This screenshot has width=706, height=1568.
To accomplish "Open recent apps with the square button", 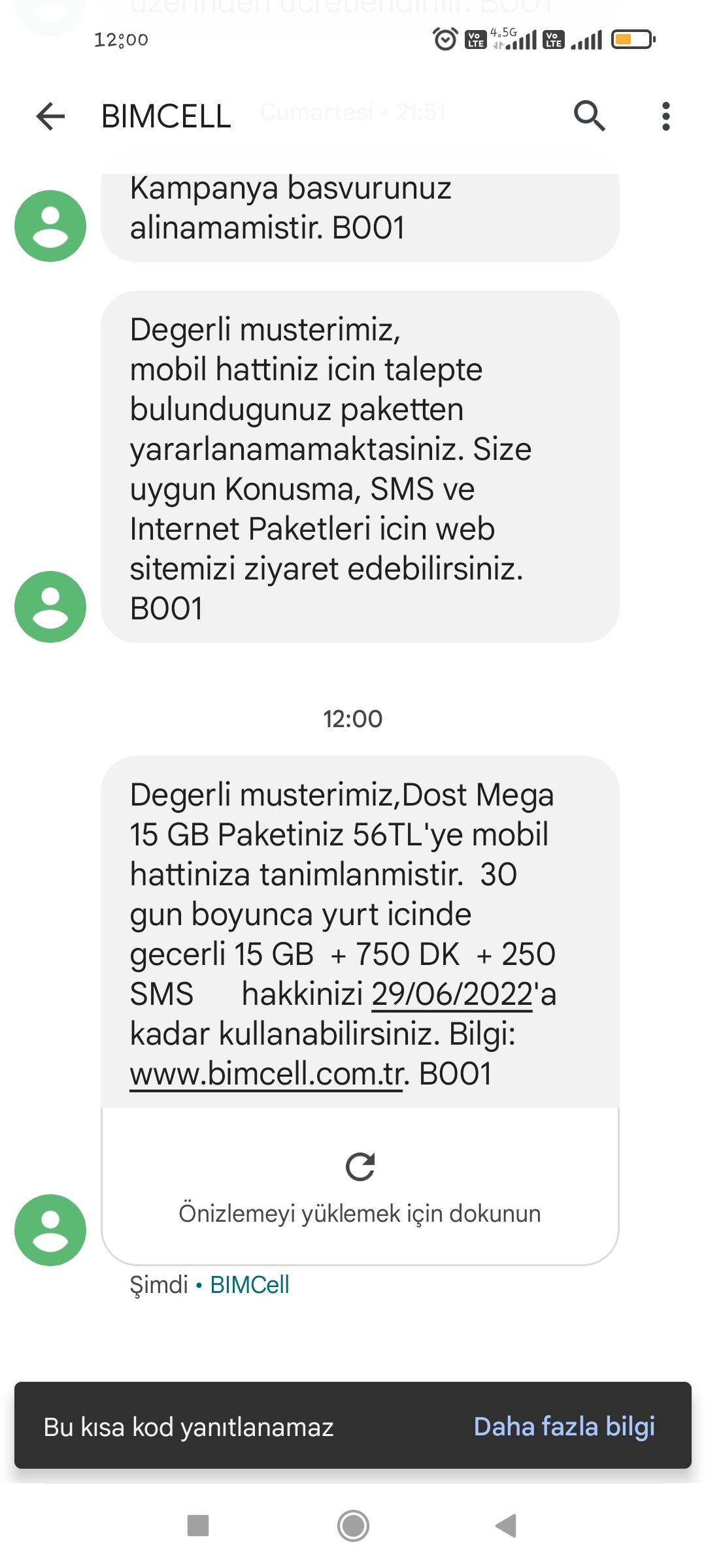I will tap(198, 1526).
